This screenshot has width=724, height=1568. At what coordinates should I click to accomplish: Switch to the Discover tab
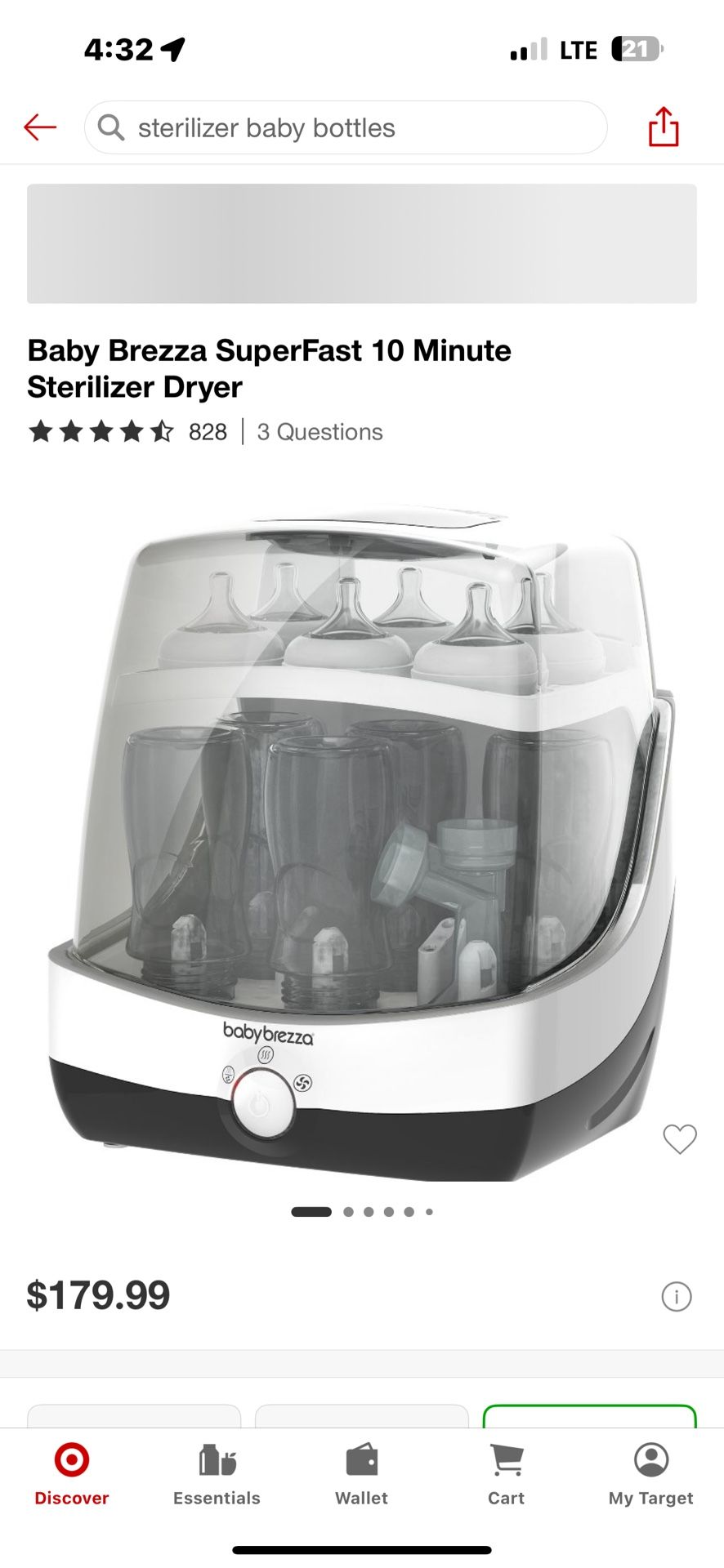point(72,1497)
